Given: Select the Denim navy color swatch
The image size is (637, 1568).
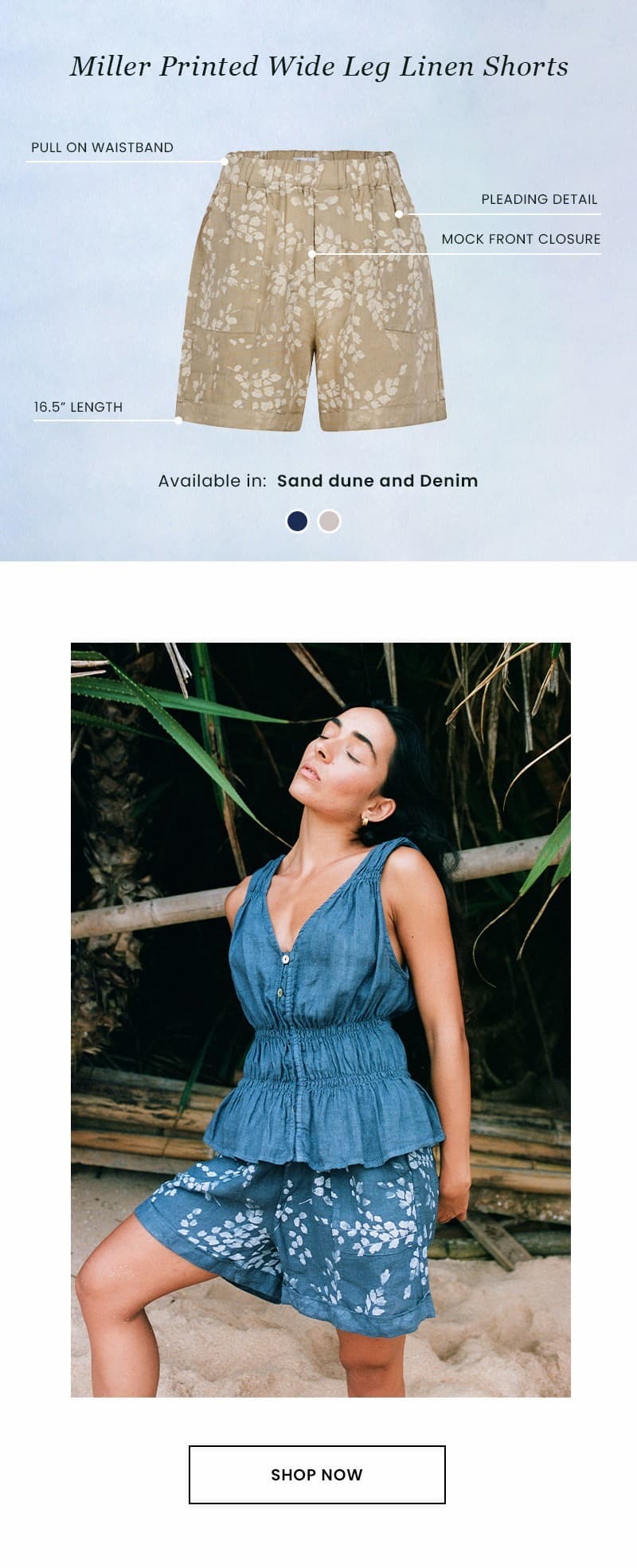Looking at the screenshot, I should 297,521.
